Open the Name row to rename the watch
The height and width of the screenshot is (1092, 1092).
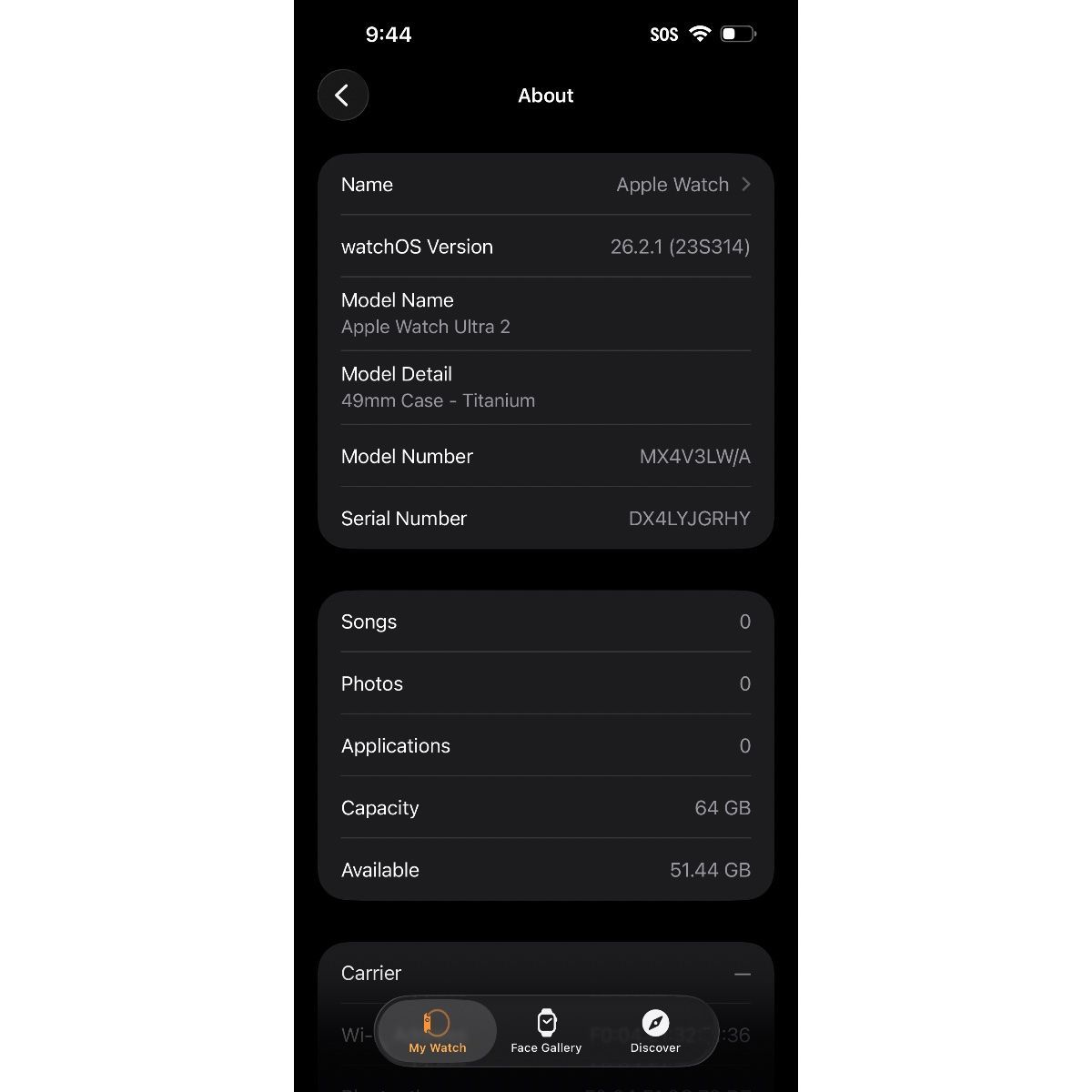point(546,185)
